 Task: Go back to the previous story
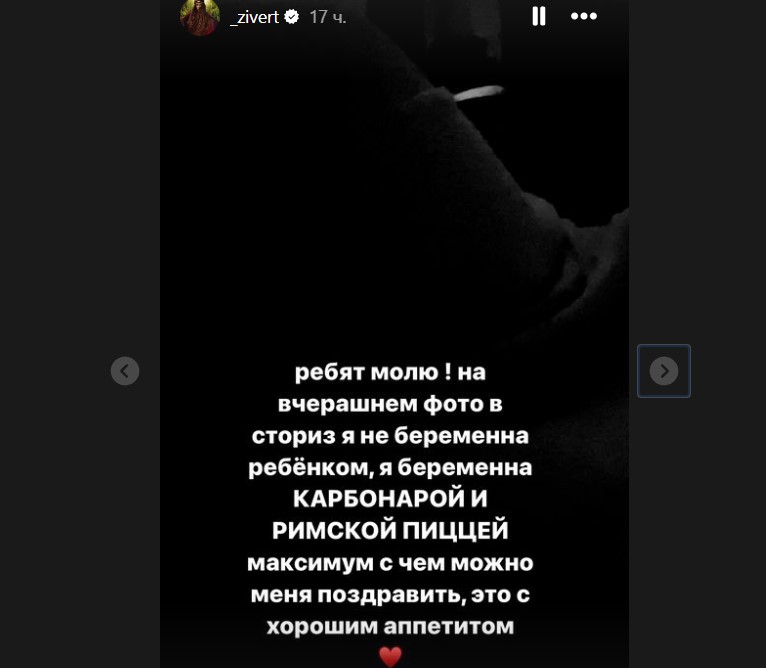[x=125, y=371]
